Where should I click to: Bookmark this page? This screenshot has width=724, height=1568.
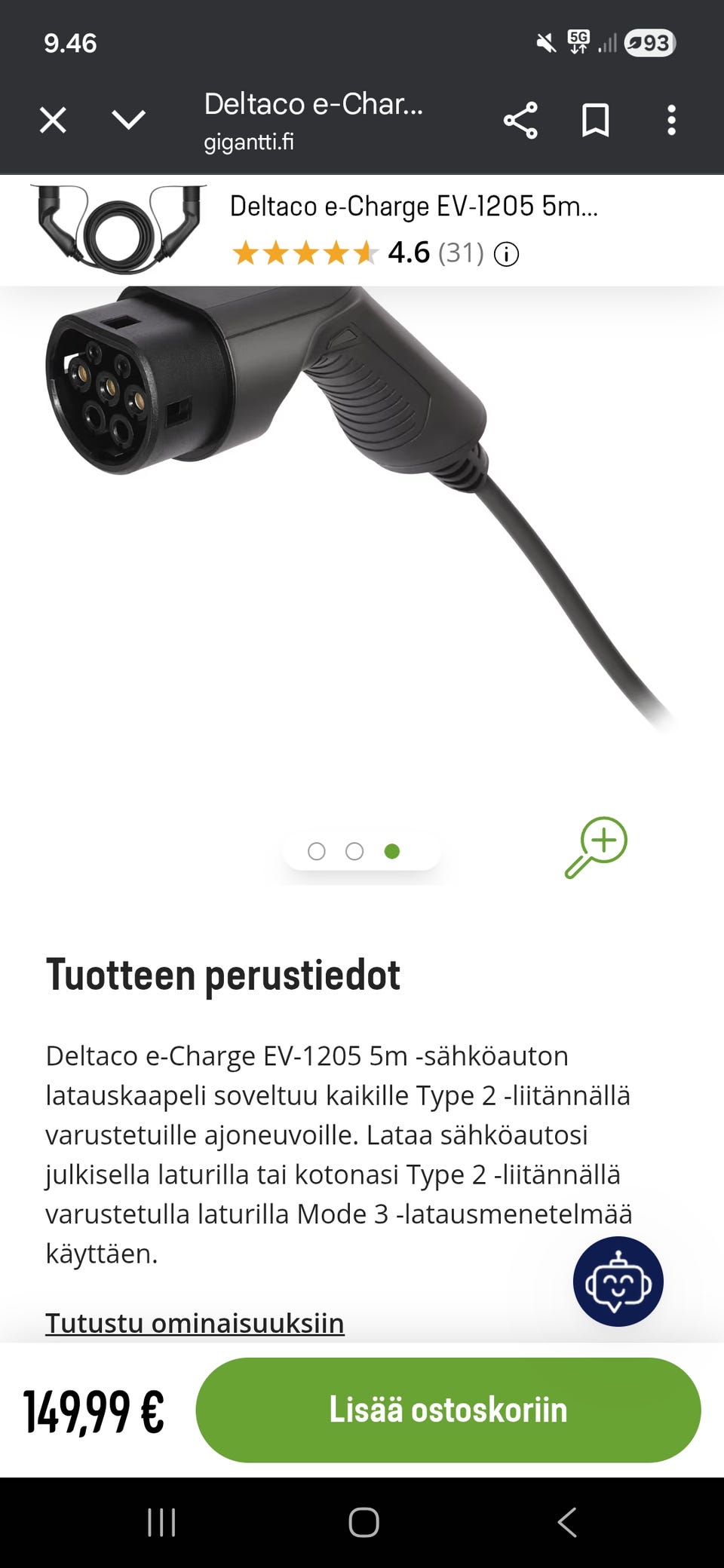tap(595, 120)
